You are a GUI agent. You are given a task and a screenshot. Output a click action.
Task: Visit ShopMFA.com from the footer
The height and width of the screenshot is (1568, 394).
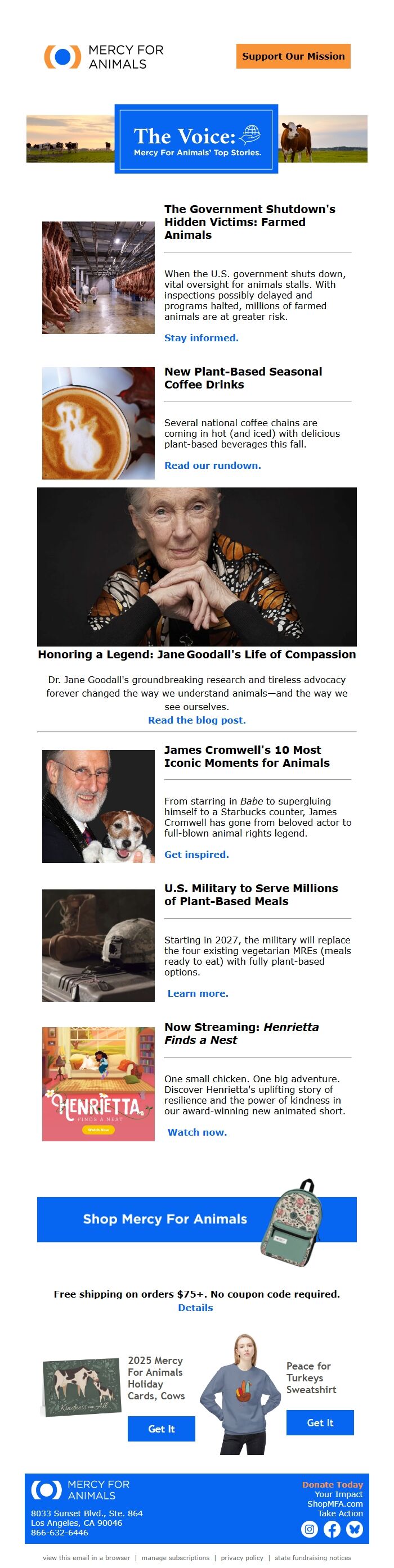[x=334, y=1503]
